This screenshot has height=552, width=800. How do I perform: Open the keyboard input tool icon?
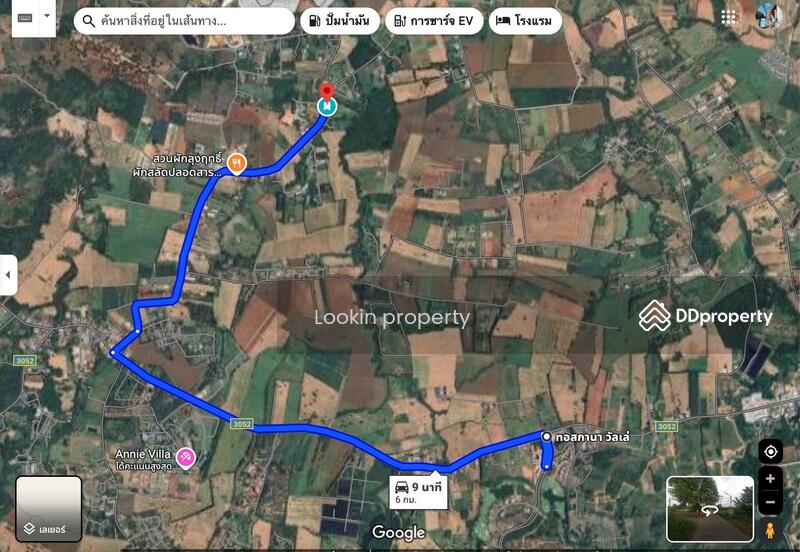coord(24,18)
